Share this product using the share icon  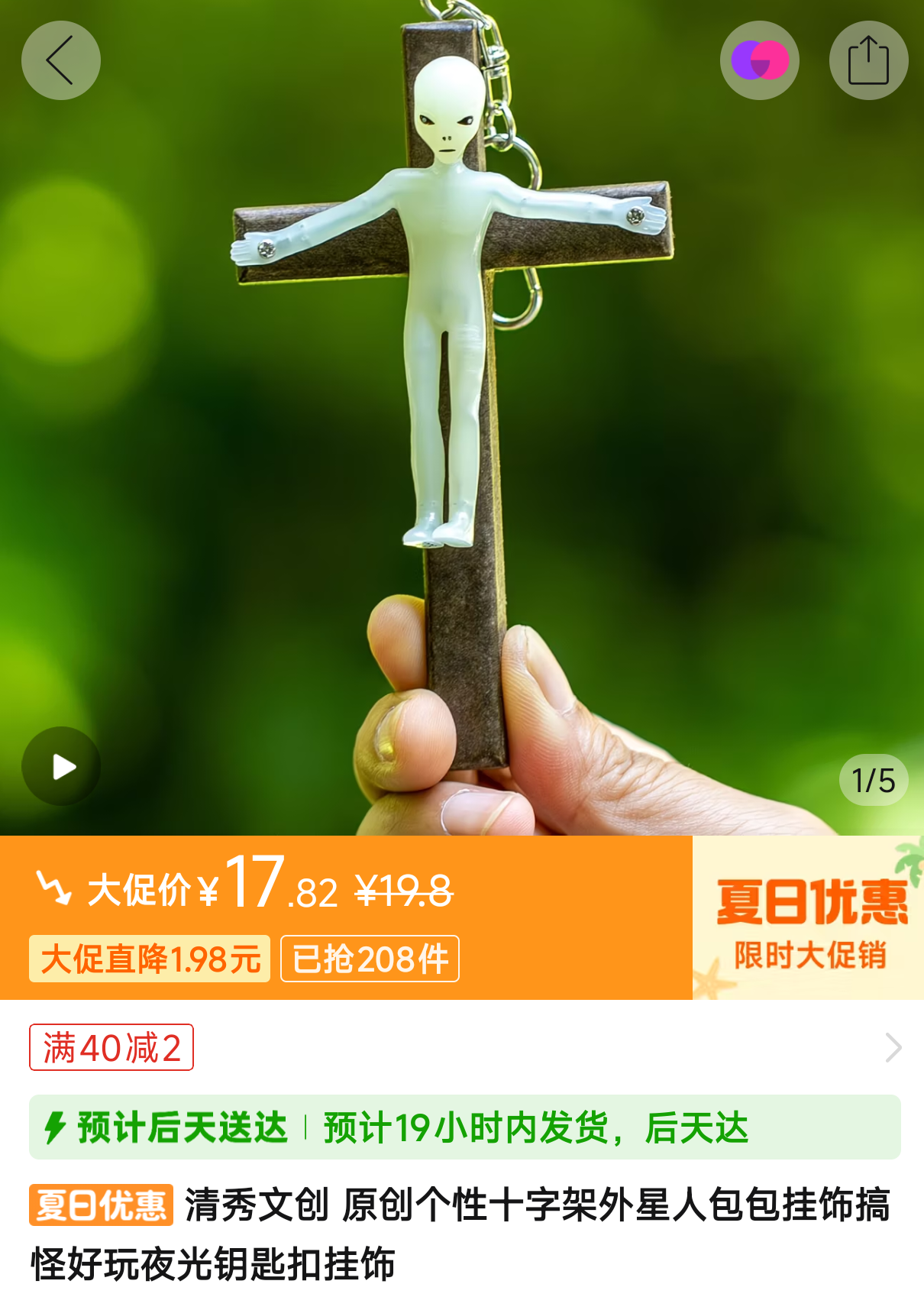click(x=868, y=60)
